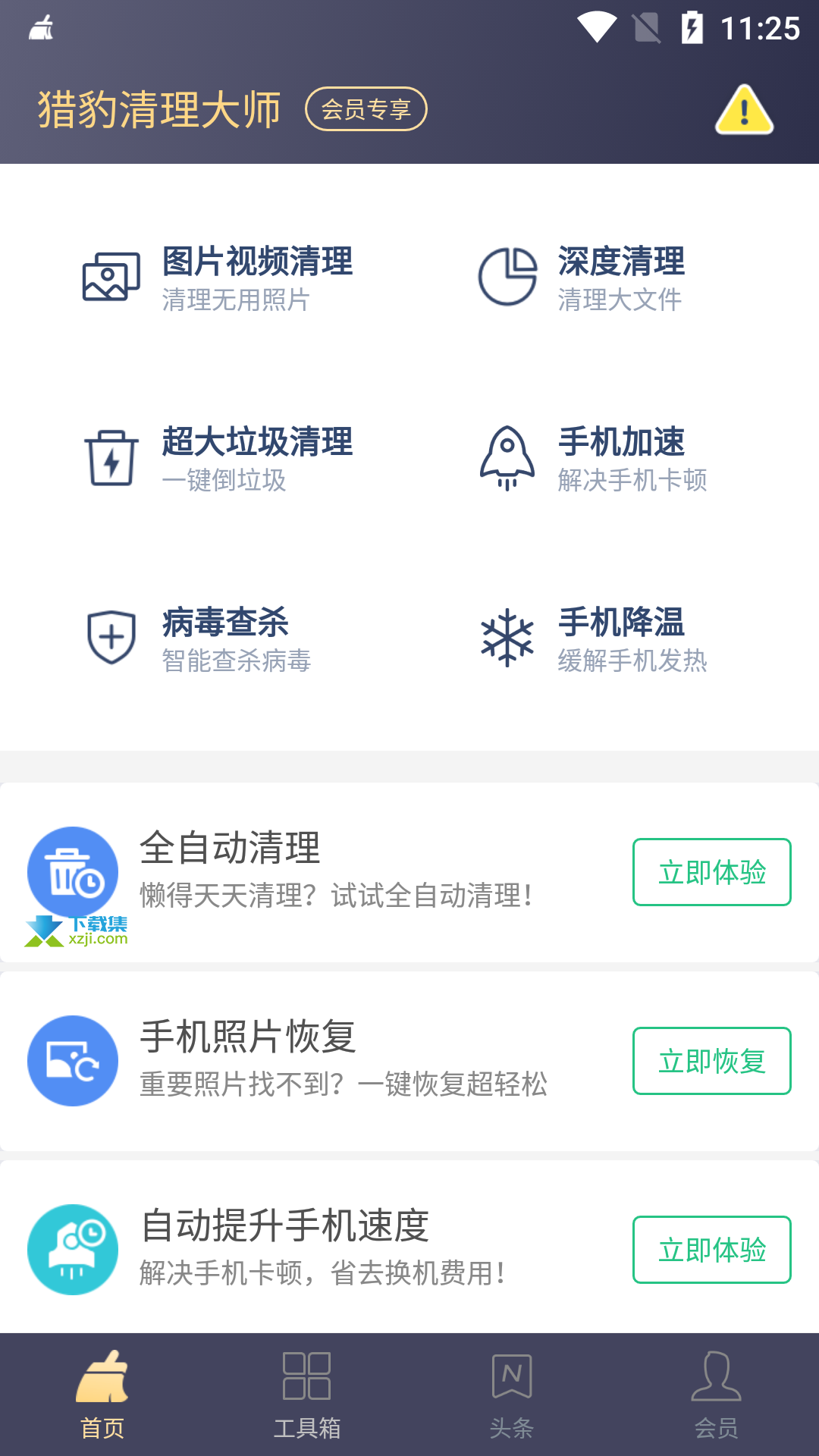Switch to the 会员 tab
Viewport: 819px width, 1456px height.
pos(717,1395)
